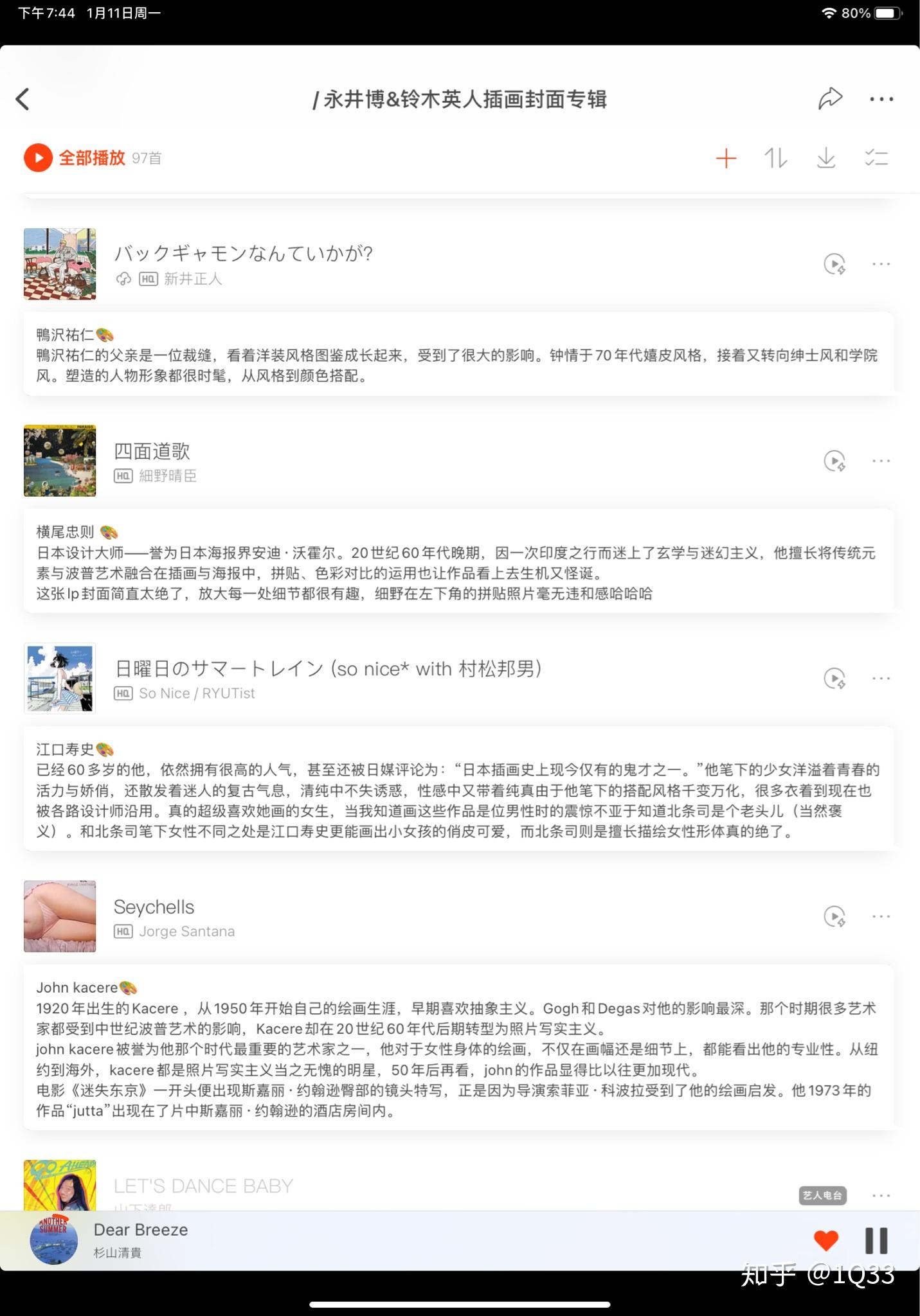Play the video for バックギャモンなんていかが?
Viewport: 920px width, 1316px height.
click(834, 264)
